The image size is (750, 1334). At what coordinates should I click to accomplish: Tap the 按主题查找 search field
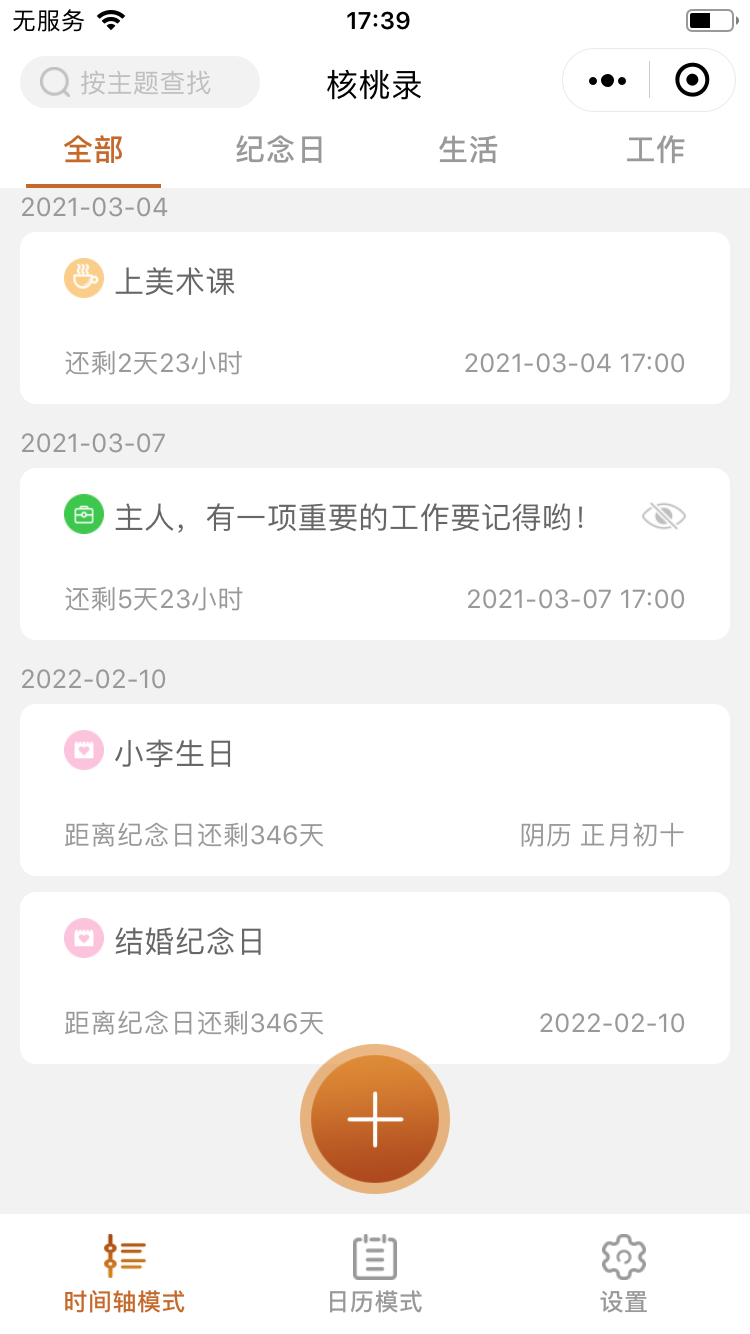tap(140, 82)
